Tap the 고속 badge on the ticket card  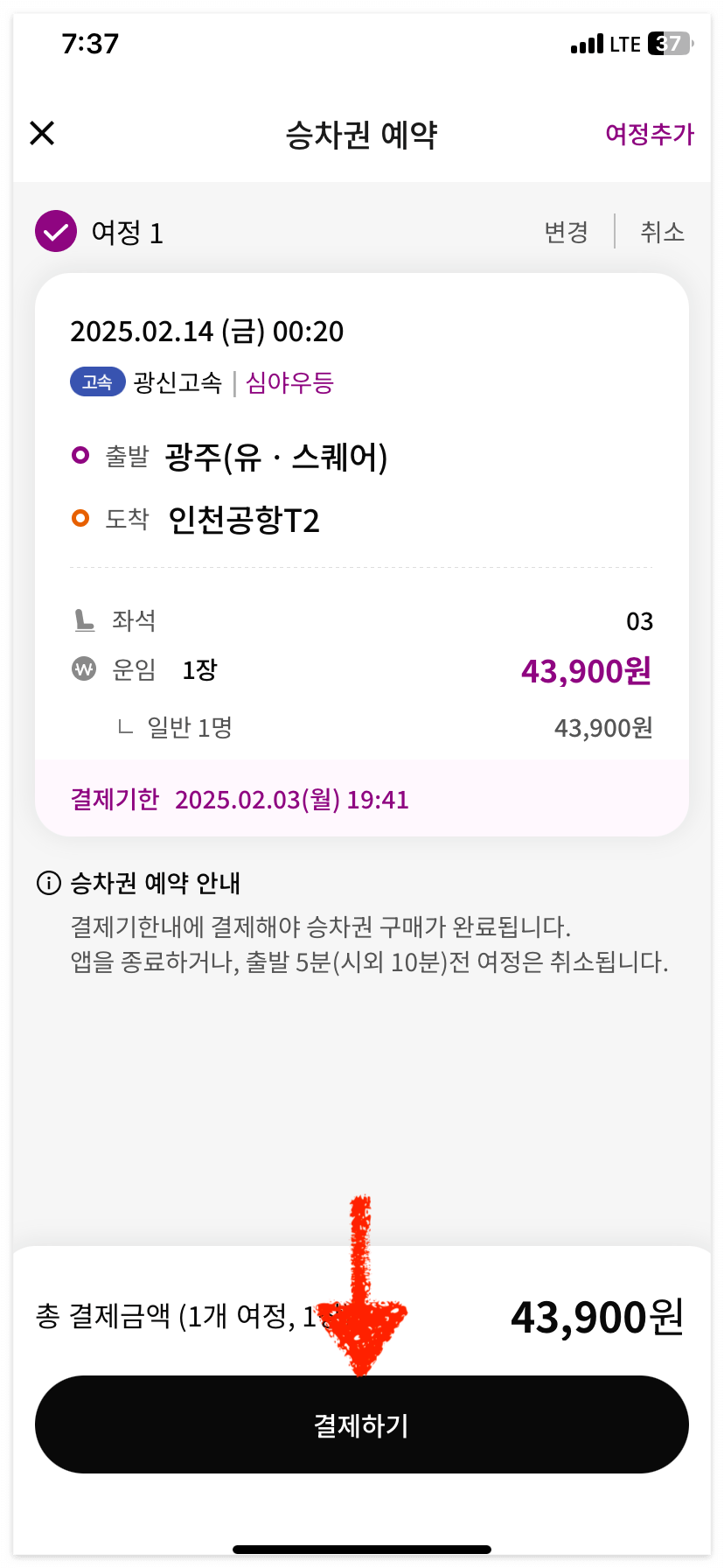click(x=97, y=382)
